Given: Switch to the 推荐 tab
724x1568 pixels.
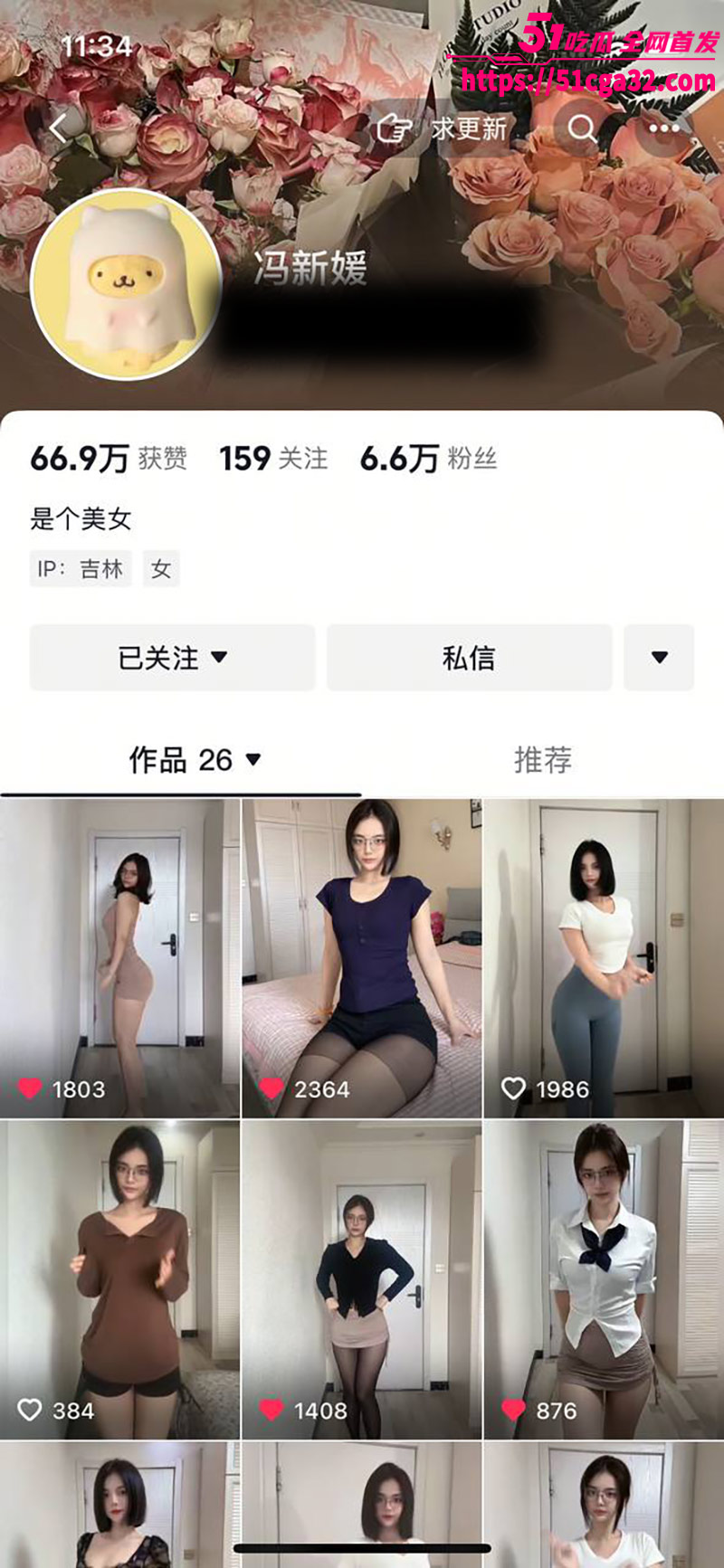Looking at the screenshot, I should coord(543,760).
